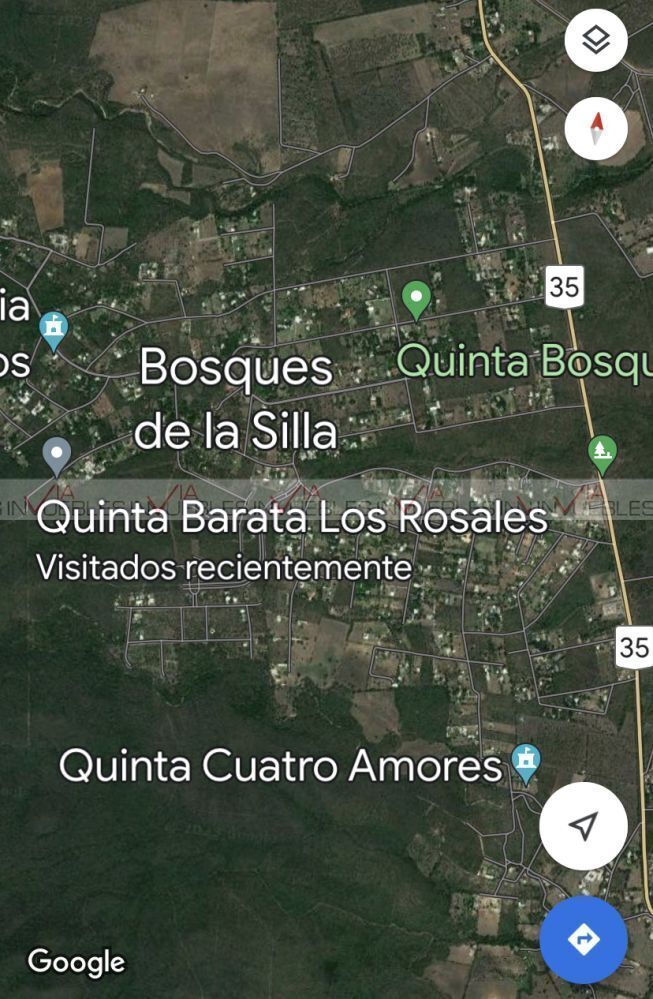653x999 pixels.
Task: Tap the compass to reorient the map
Action: [596, 129]
